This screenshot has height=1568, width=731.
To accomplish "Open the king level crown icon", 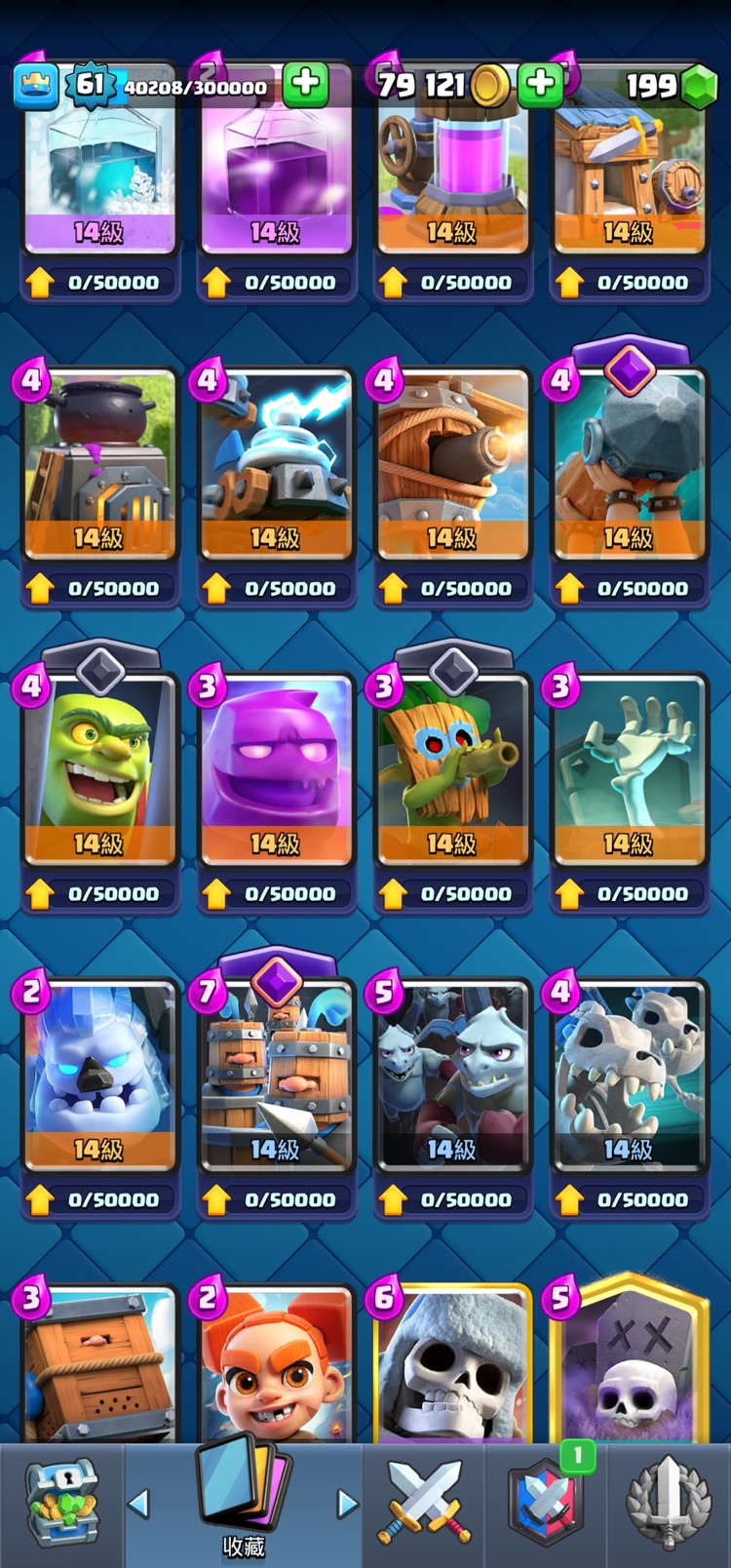I will click(36, 86).
